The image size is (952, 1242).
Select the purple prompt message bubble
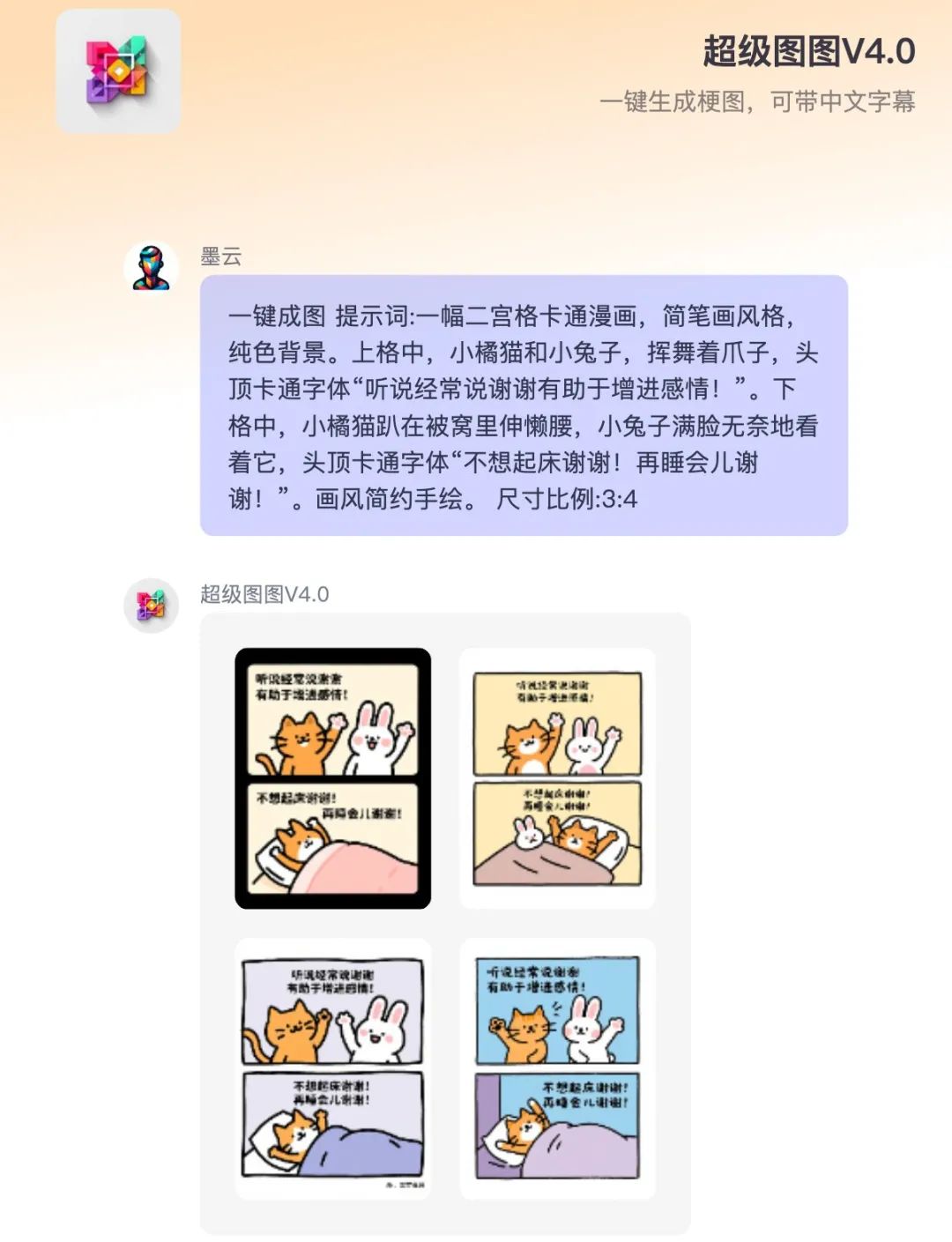pyautogui.click(x=529, y=405)
